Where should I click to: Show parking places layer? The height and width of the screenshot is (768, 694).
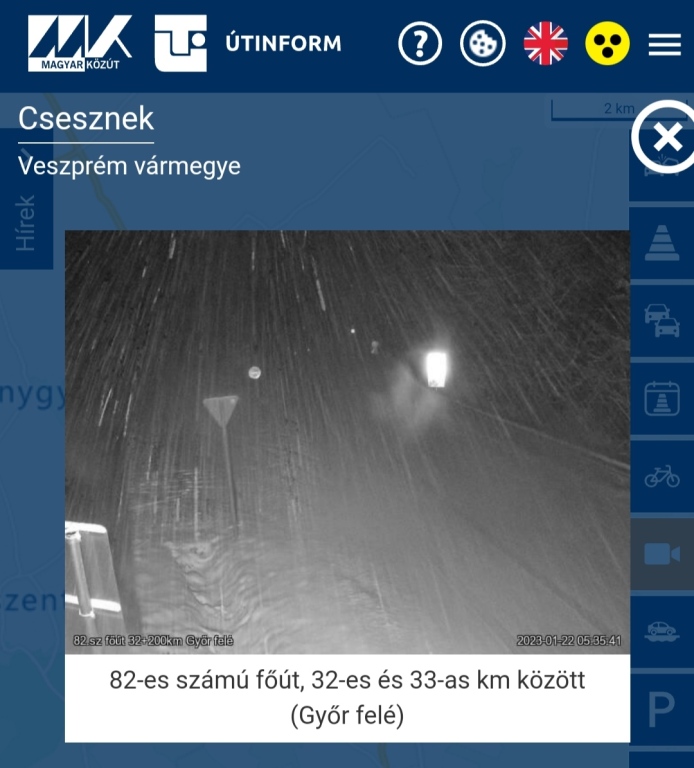(x=661, y=710)
